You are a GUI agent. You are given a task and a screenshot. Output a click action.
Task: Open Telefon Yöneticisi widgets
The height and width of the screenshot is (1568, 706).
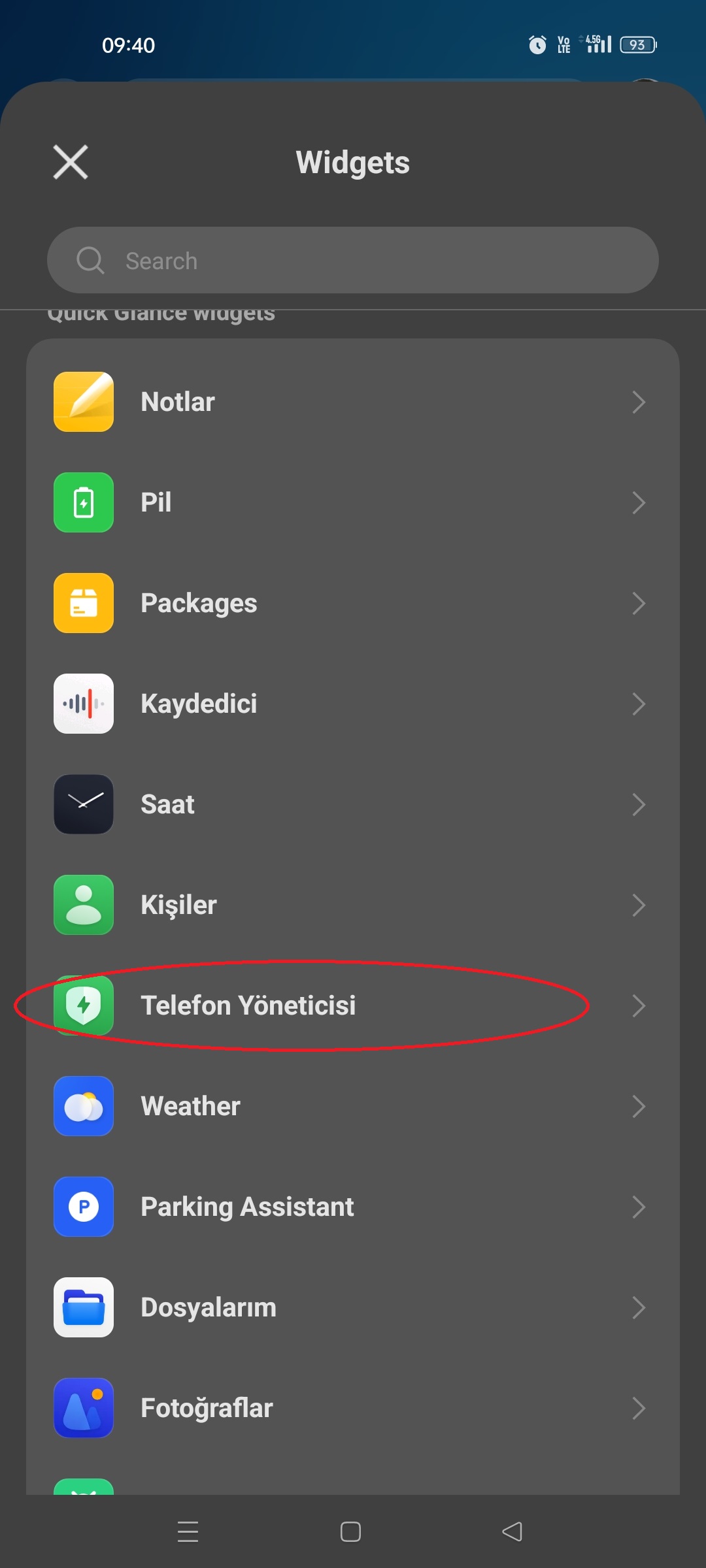click(x=353, y=1005)
